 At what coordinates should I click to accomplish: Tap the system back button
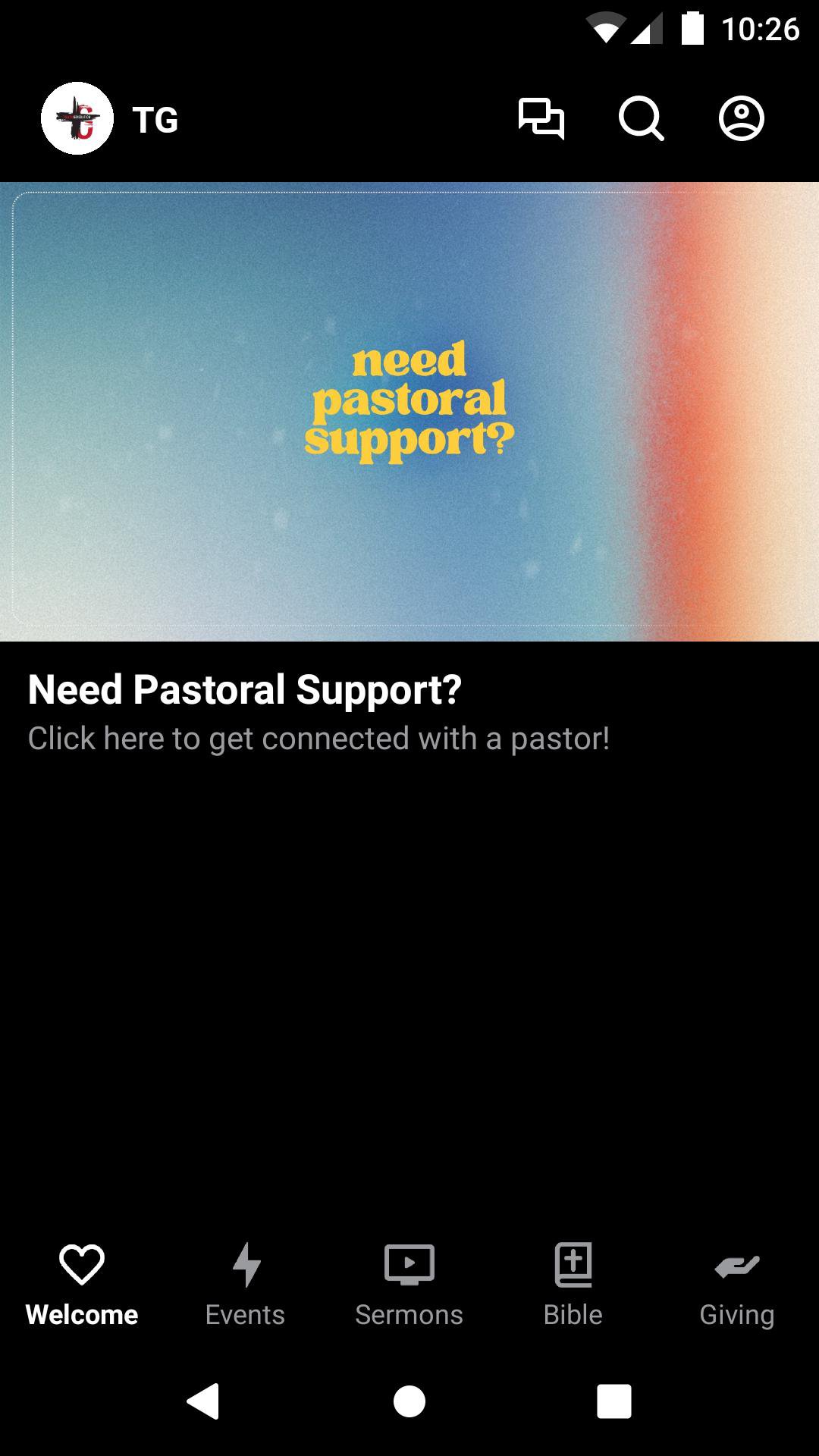pyautogui.click(x=203, y=1401)
